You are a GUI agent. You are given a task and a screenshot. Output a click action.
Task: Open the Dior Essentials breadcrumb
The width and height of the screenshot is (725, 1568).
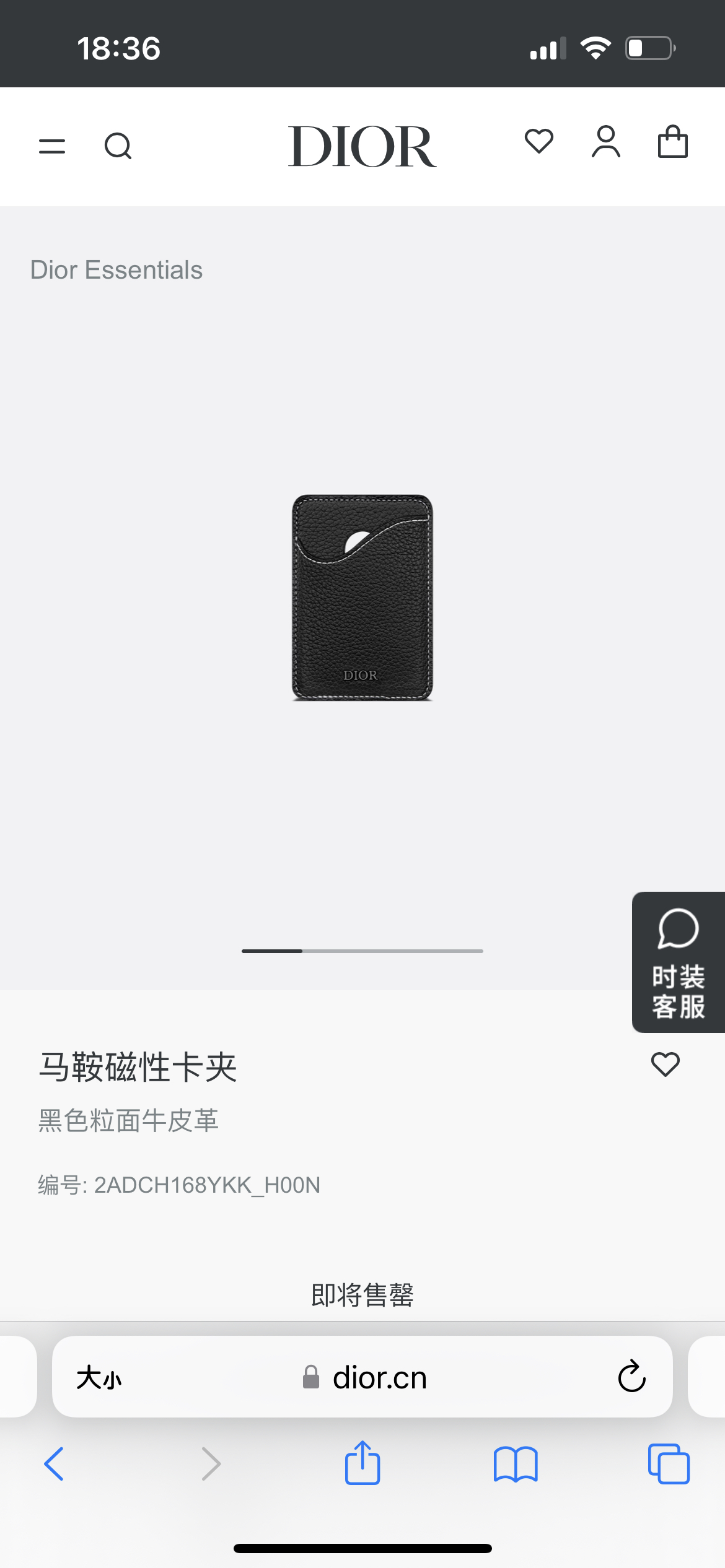pos(116,270)
